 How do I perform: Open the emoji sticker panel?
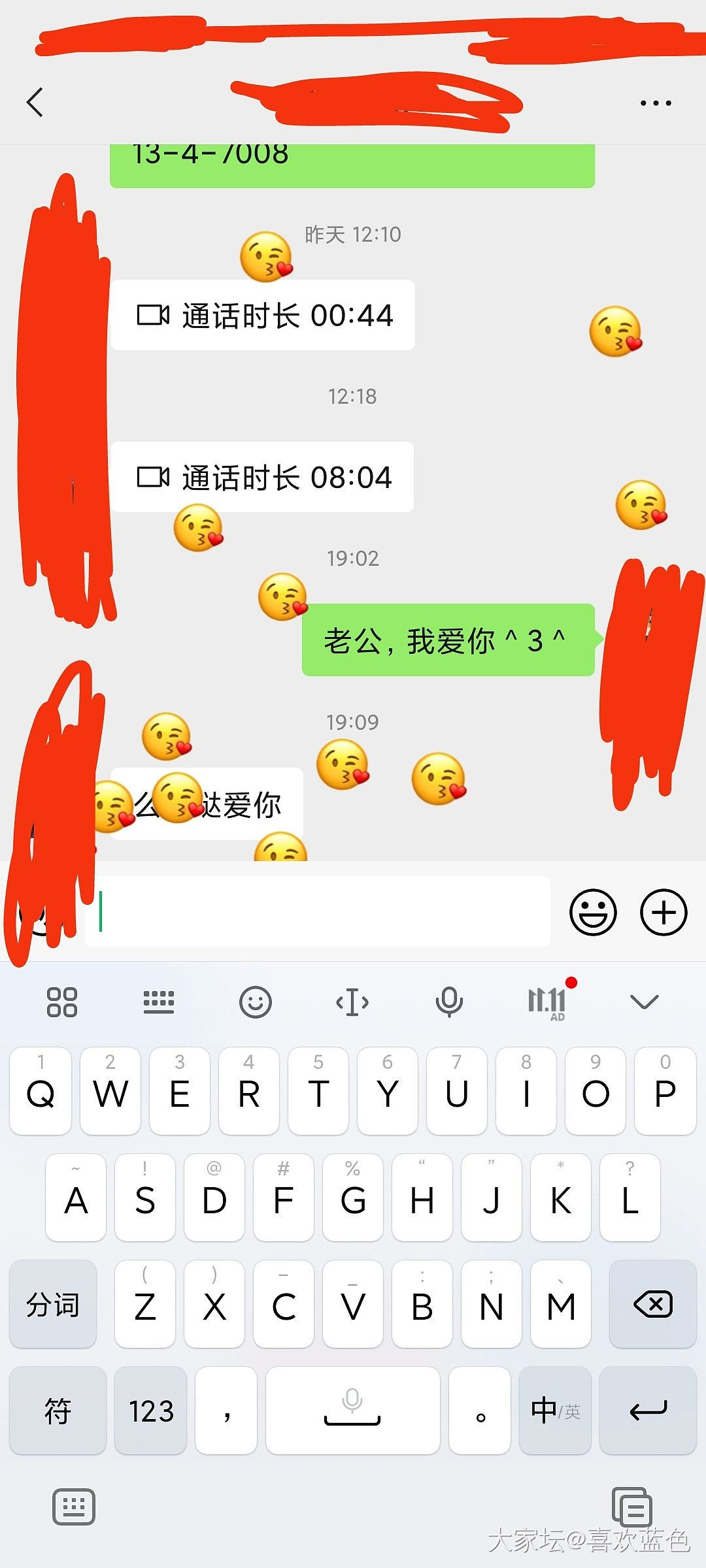pos(593,912)
